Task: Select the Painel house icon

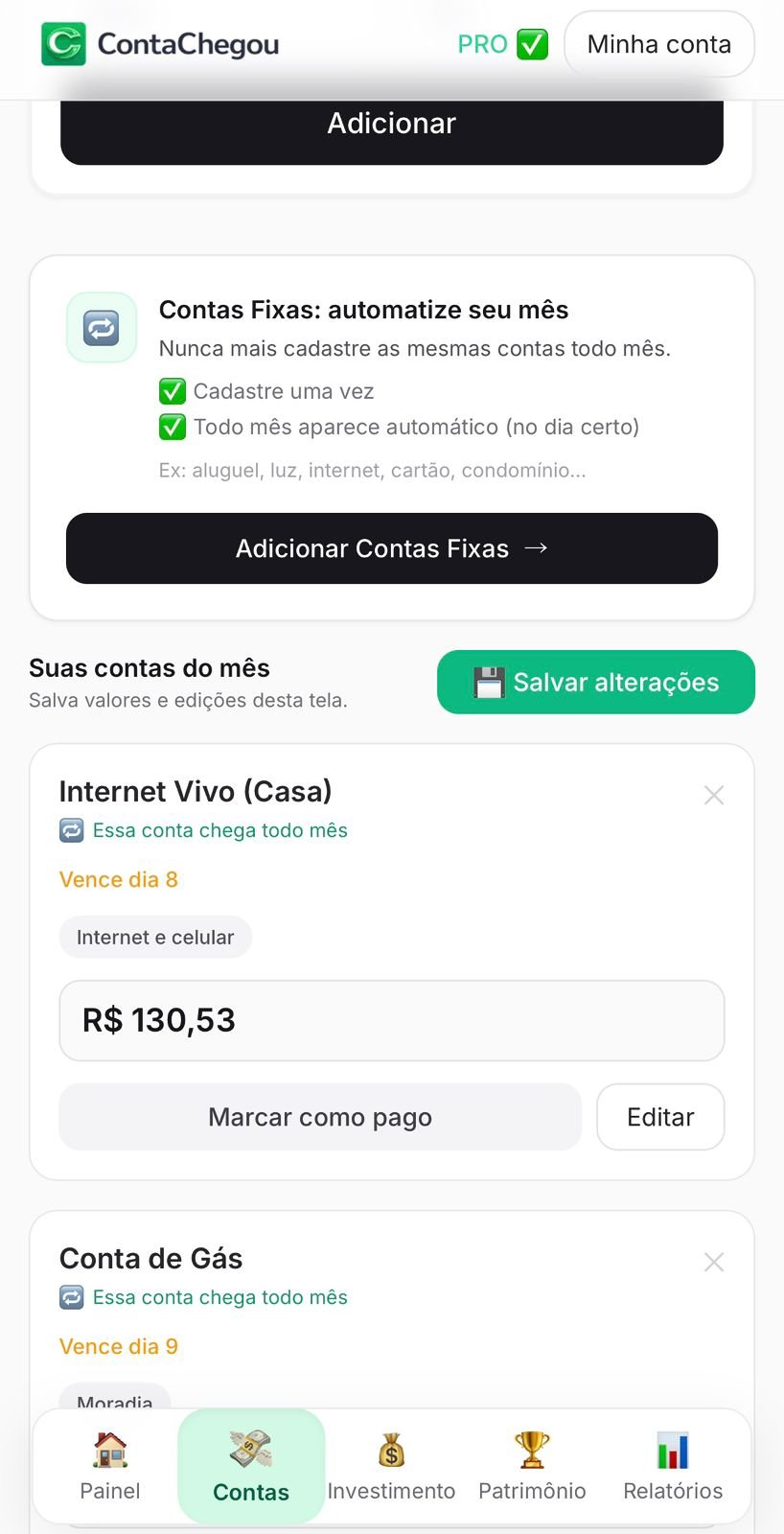Action: [x=109, y=1448]
